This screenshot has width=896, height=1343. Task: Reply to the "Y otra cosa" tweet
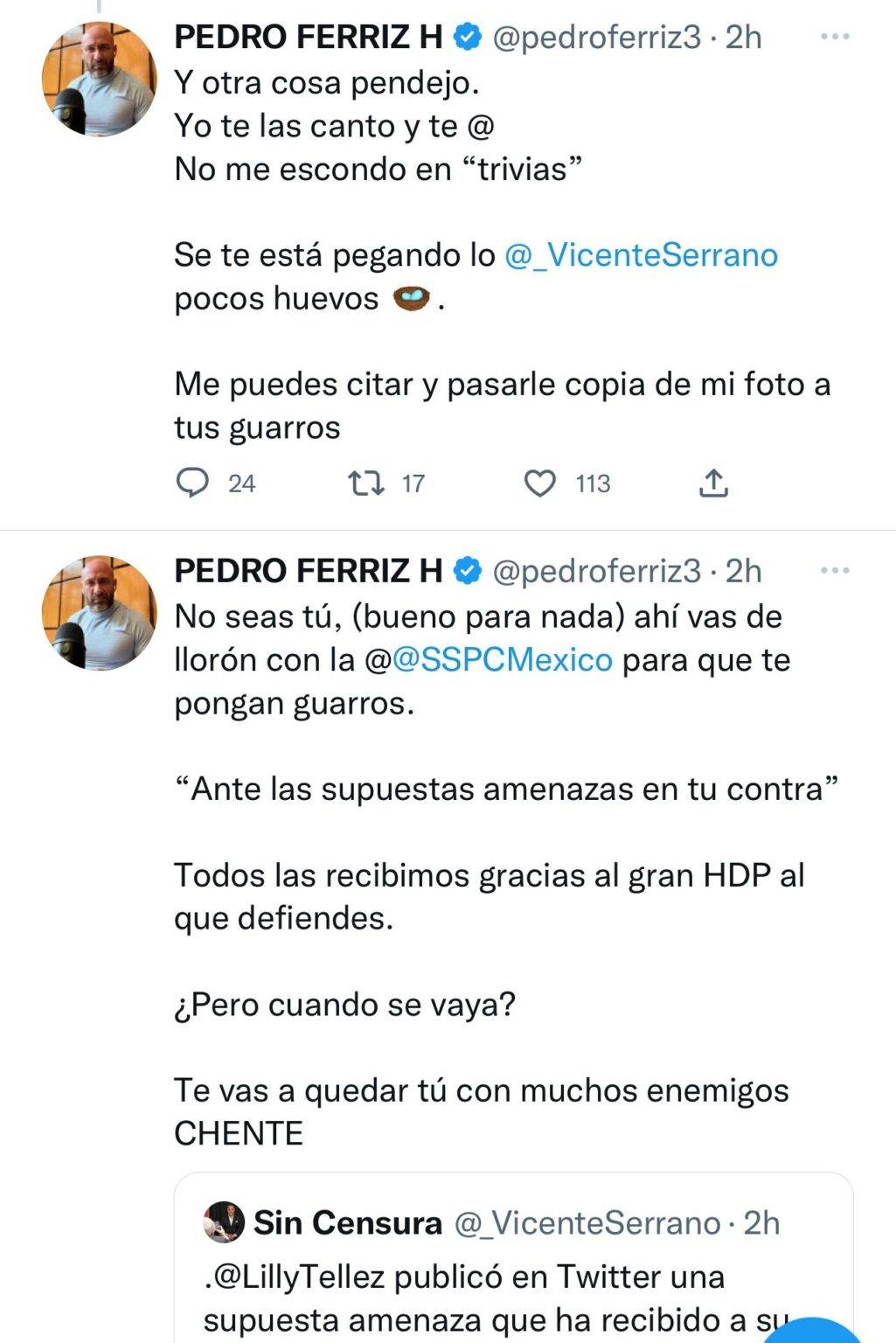(193, 483)
